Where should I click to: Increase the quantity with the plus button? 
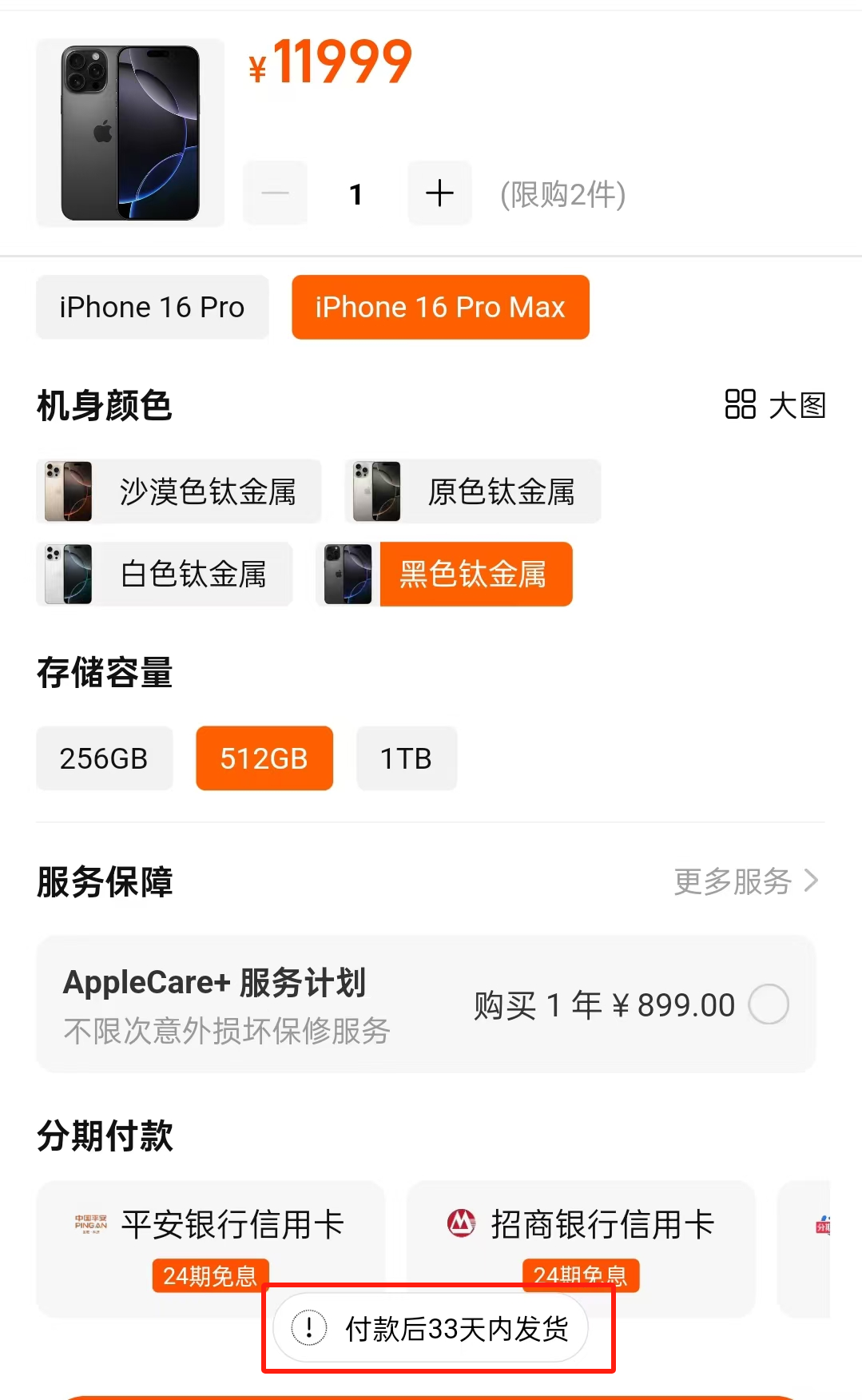point(439,193)
